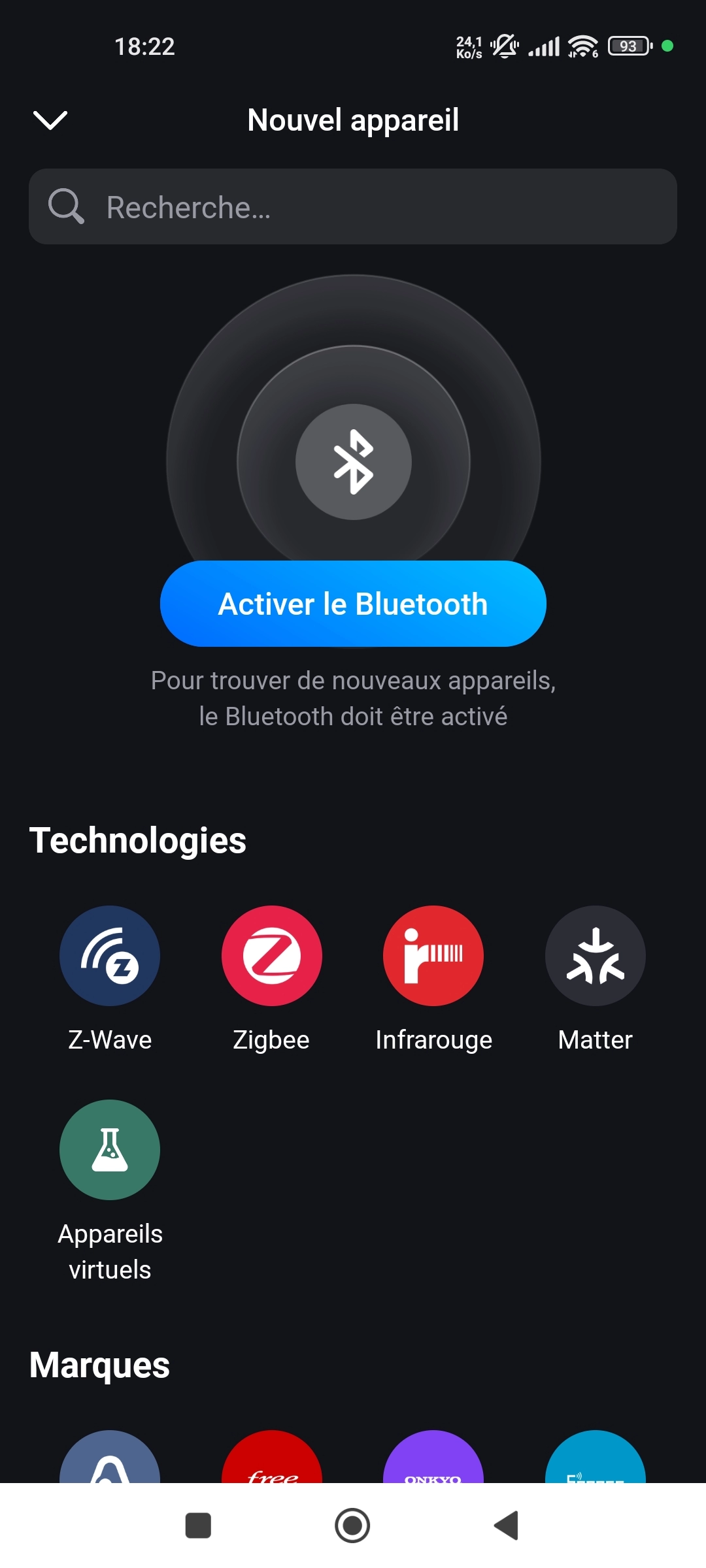Open the Recherche search field
Image resolution: width=706 pixels, height=1568 pixels.
point(353,206)
